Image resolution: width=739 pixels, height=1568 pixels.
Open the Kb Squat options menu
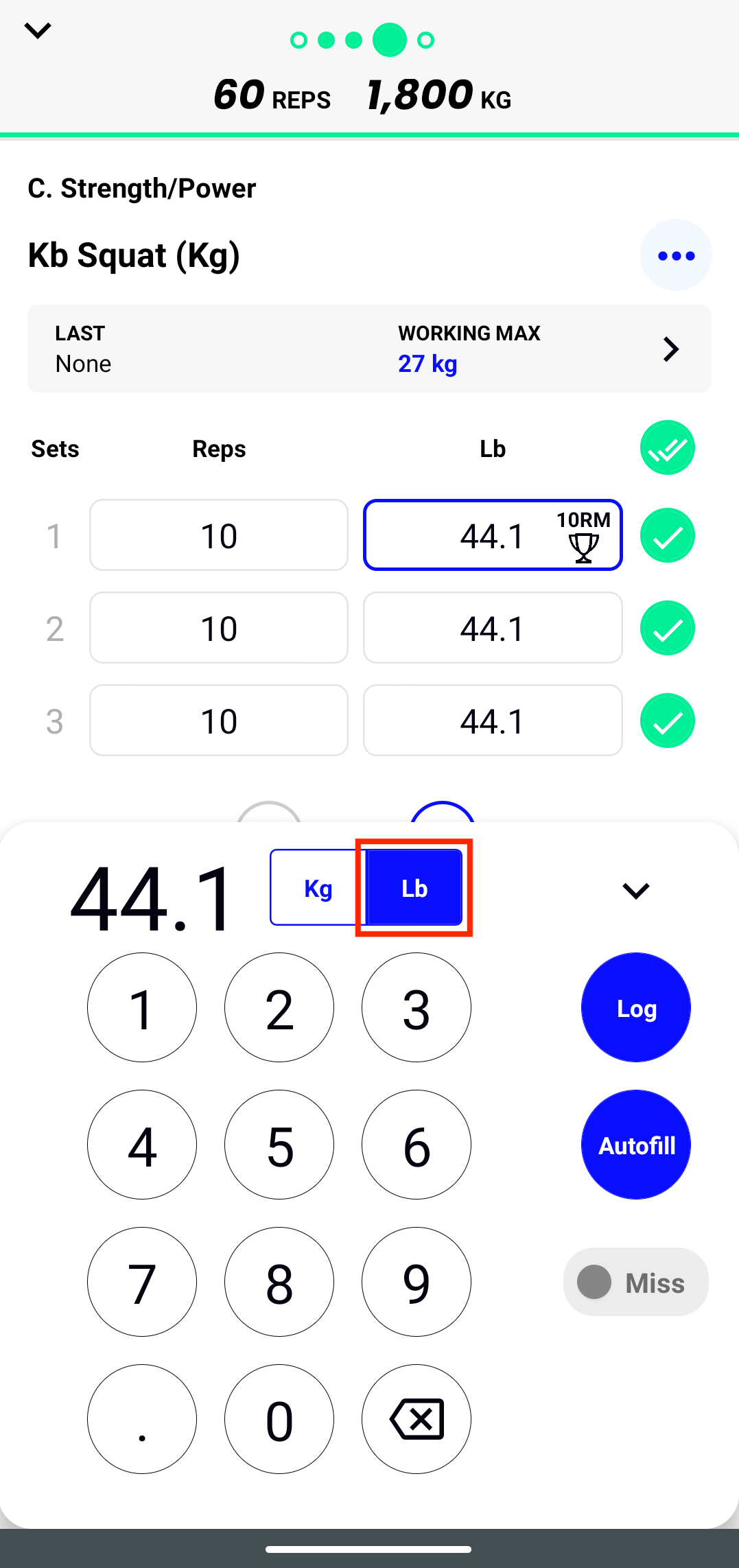(x=676, y=255)
